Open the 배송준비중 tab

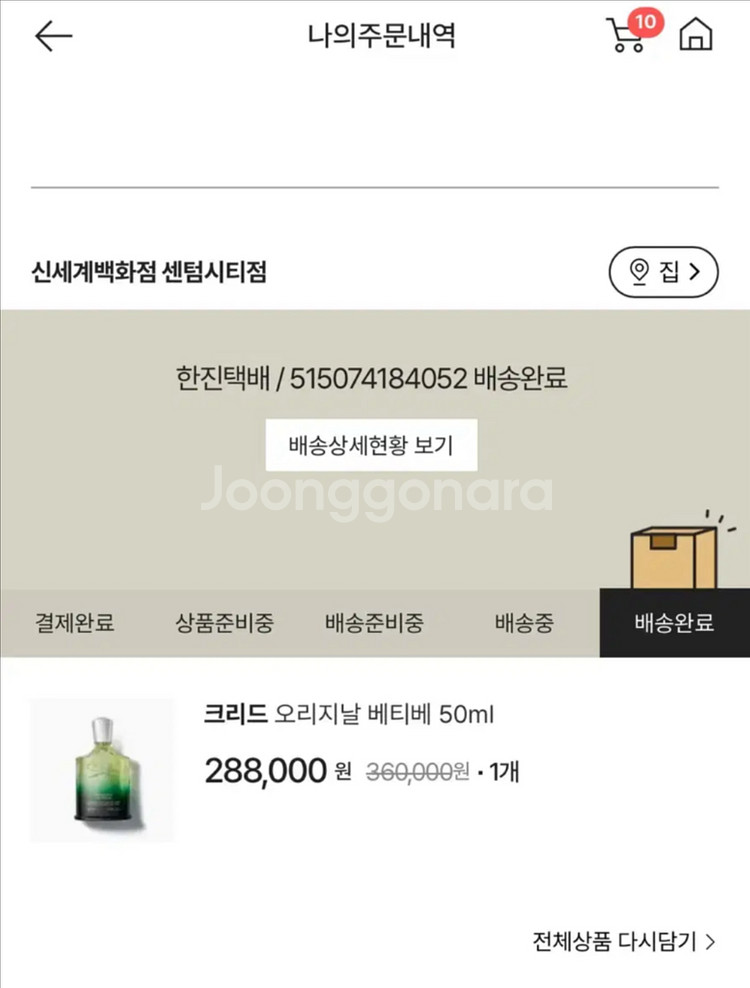(373, 622)
